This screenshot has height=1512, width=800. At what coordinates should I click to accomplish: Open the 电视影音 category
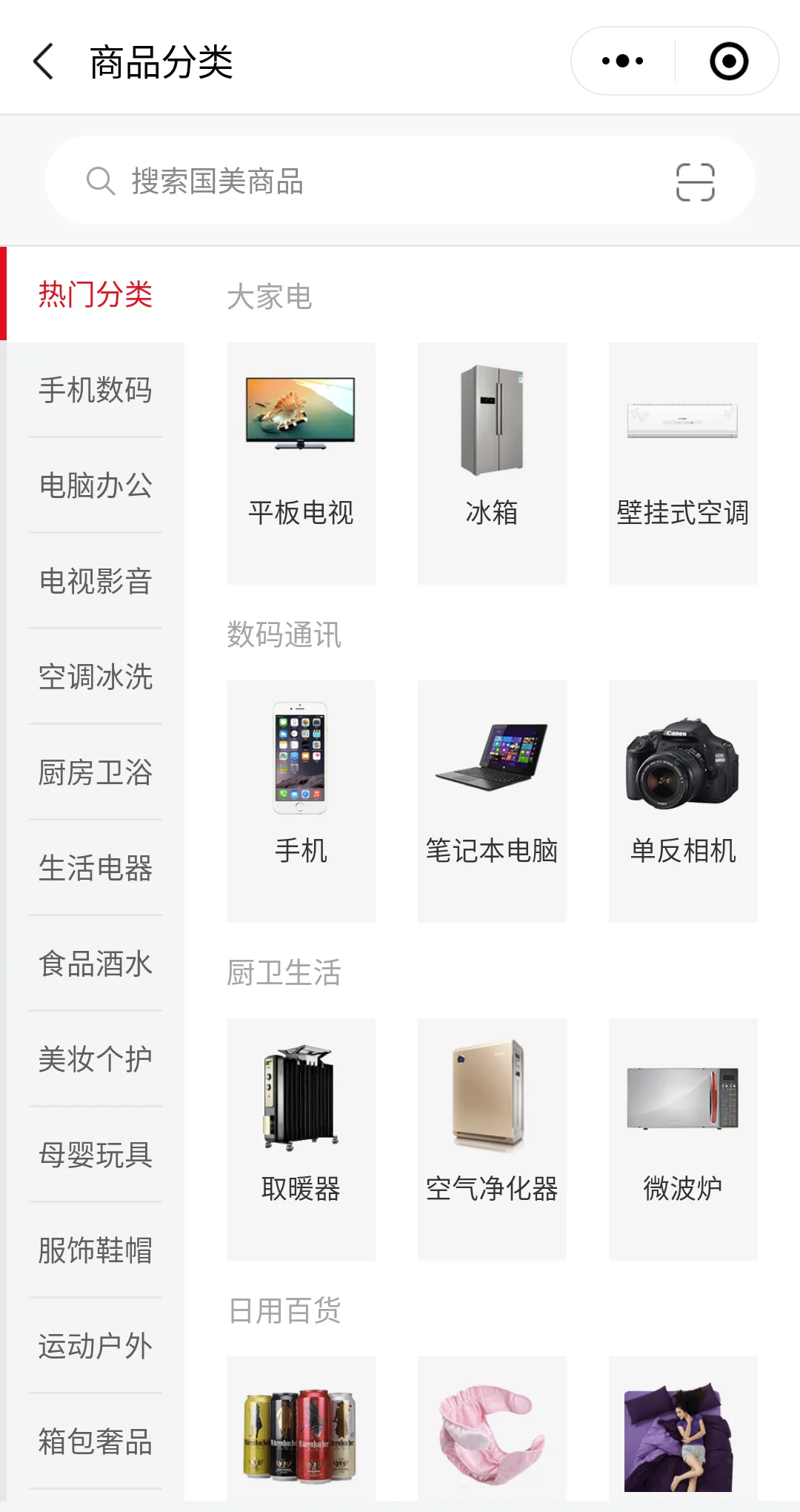pos(96,581)
